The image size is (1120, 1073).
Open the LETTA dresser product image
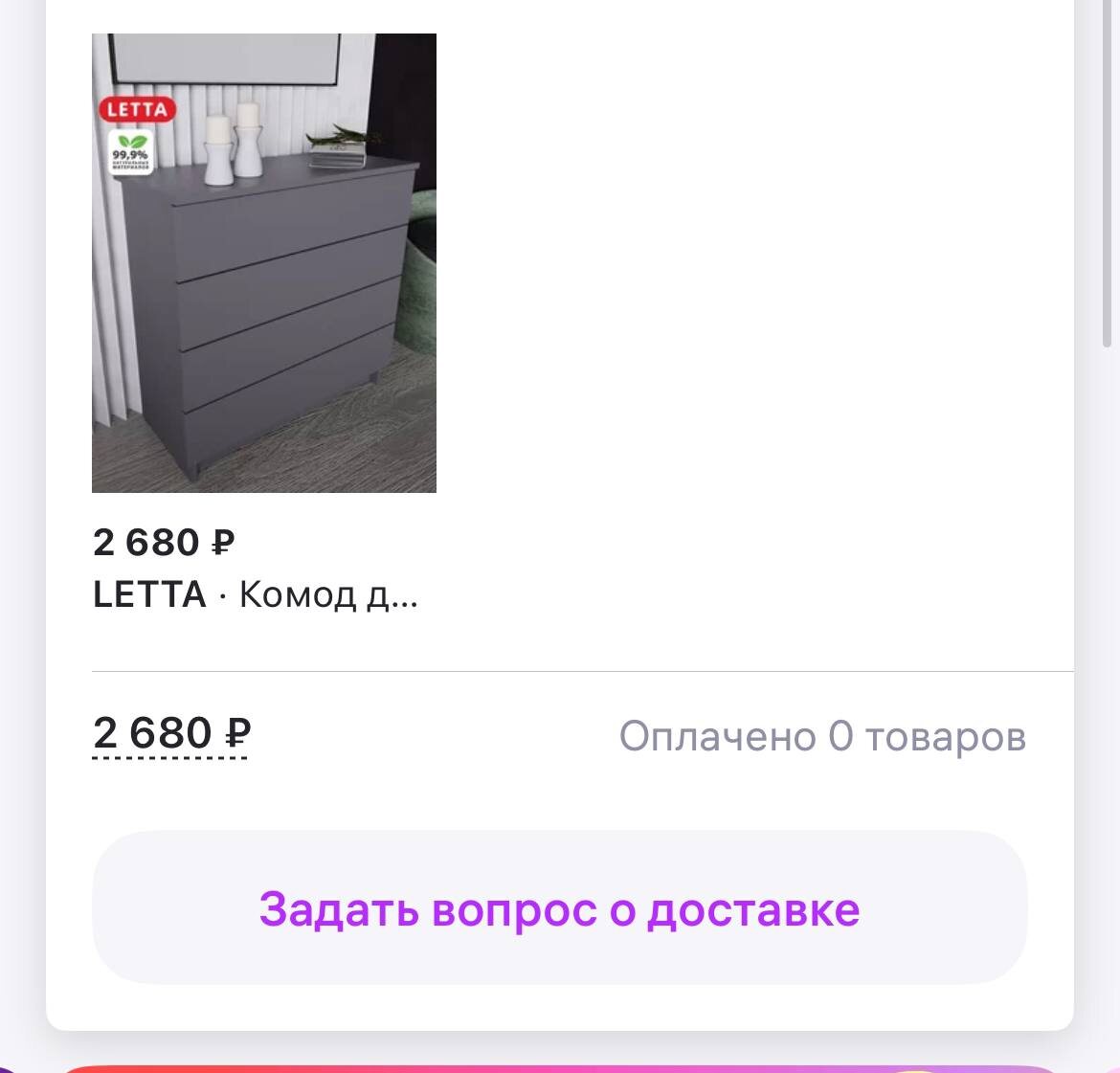pyautogui.click(x=264, y=263)
